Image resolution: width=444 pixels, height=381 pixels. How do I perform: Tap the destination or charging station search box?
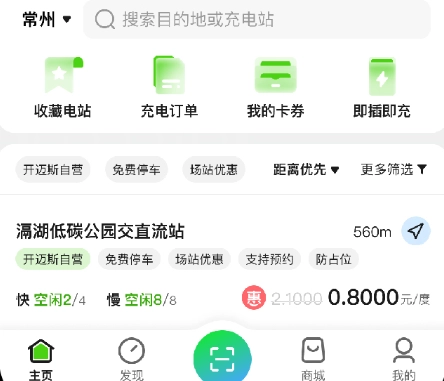257,19
